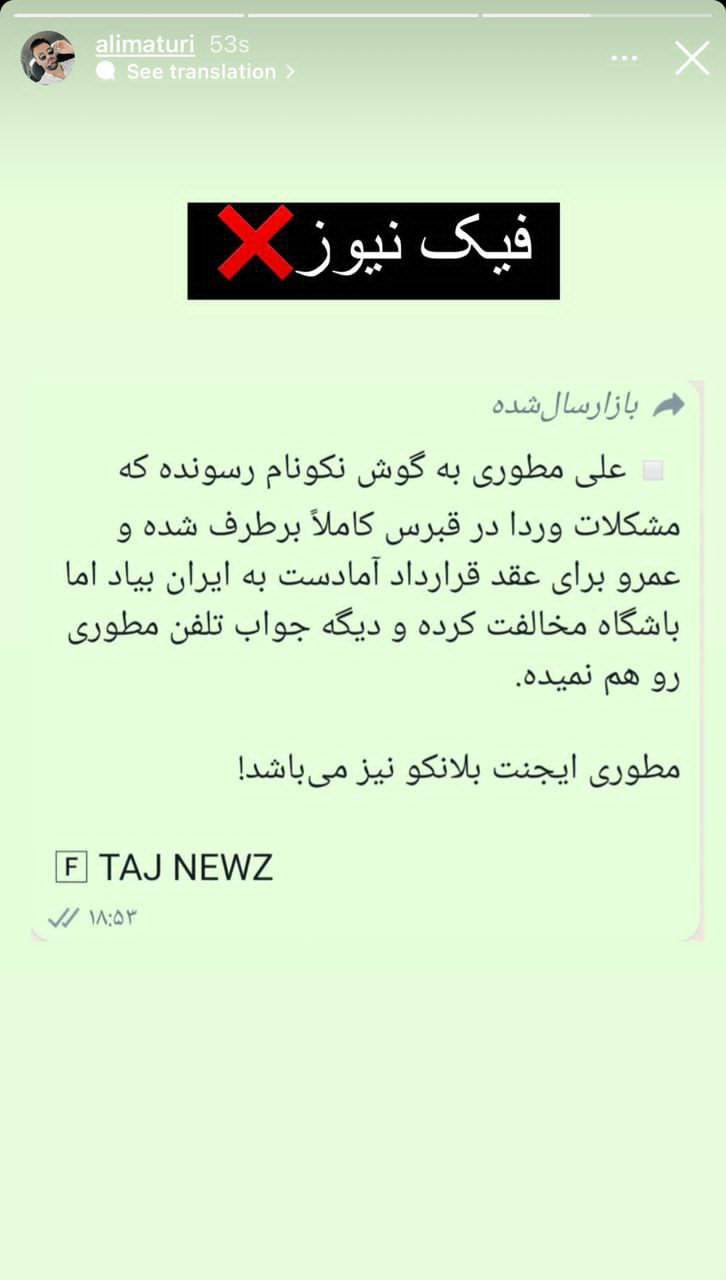
Task: Open alimaturi's profile picture
Action: [x=47, y=58]
